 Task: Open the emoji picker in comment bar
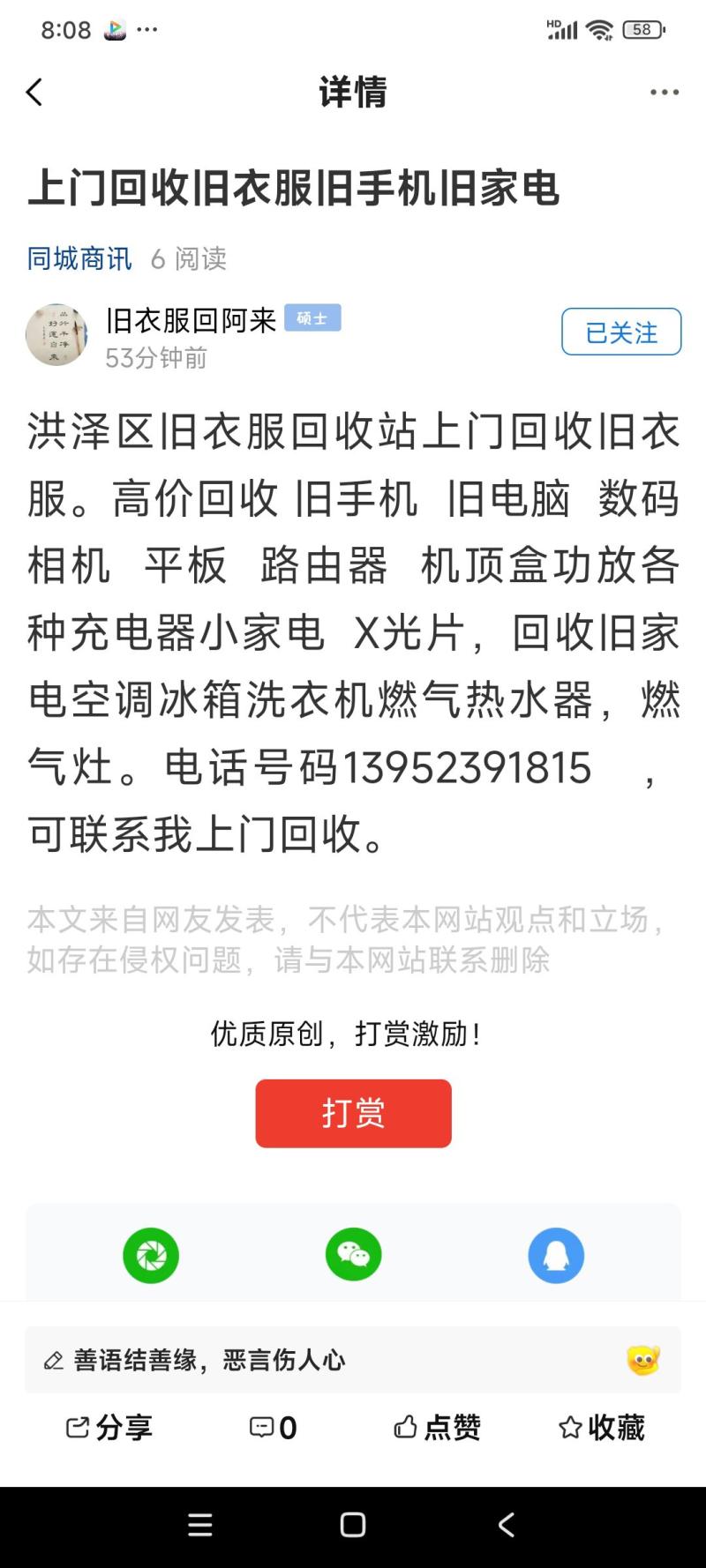click(643, 1360)
